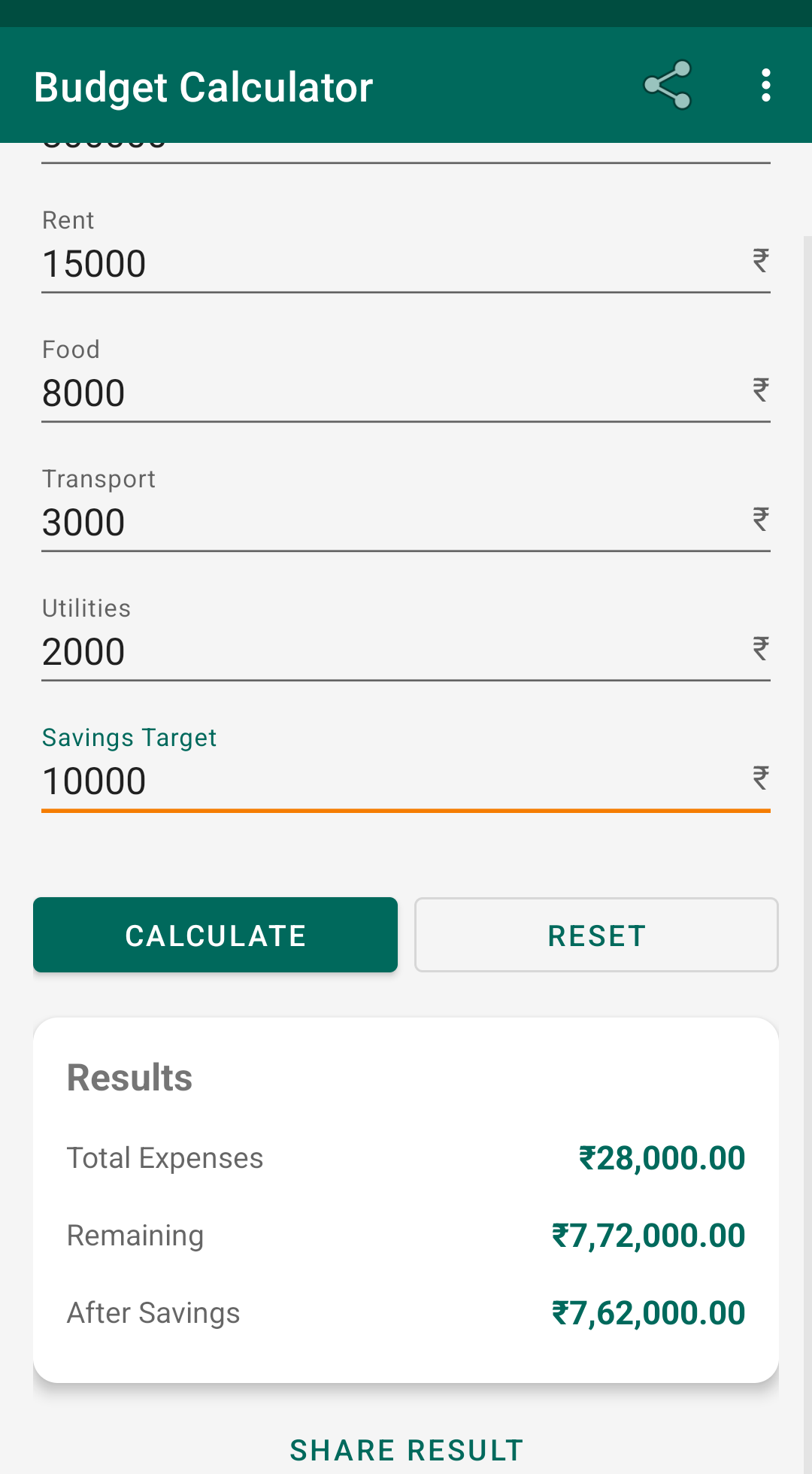812x1474 pixels.
Task: Click the Results card heading
Action: [x=129, y=1076]
